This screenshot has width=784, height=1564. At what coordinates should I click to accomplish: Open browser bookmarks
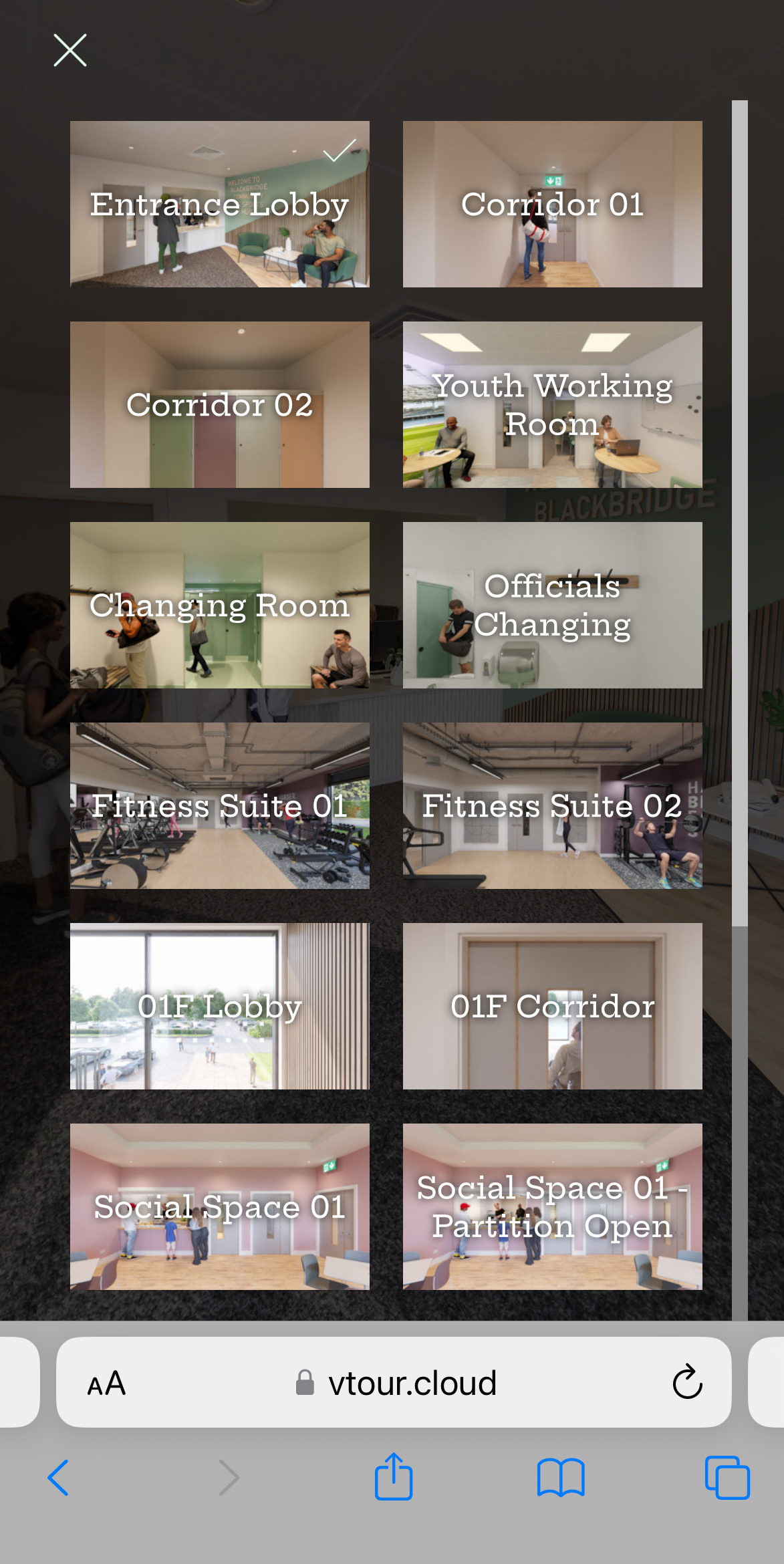coord(560,1477)
